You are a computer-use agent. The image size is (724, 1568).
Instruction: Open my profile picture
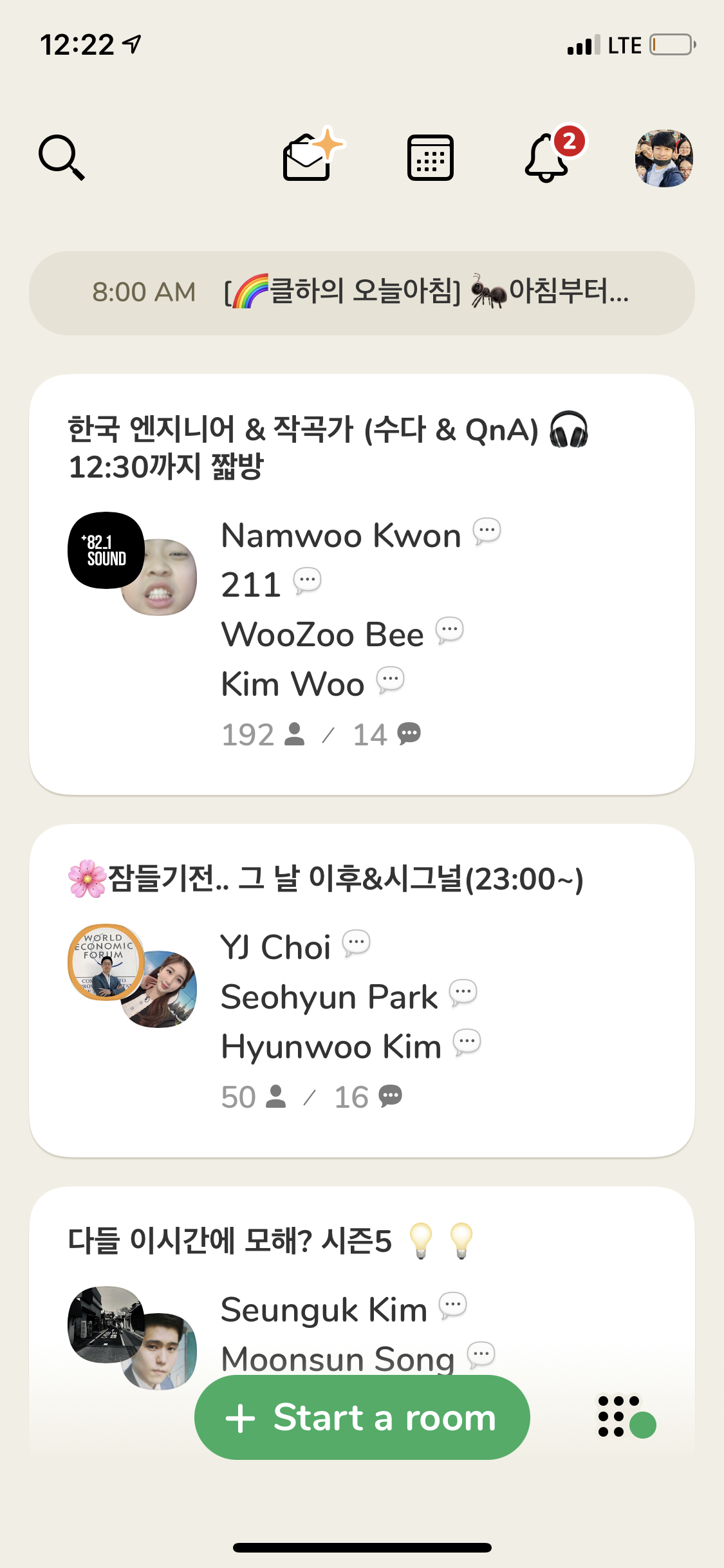664,158
